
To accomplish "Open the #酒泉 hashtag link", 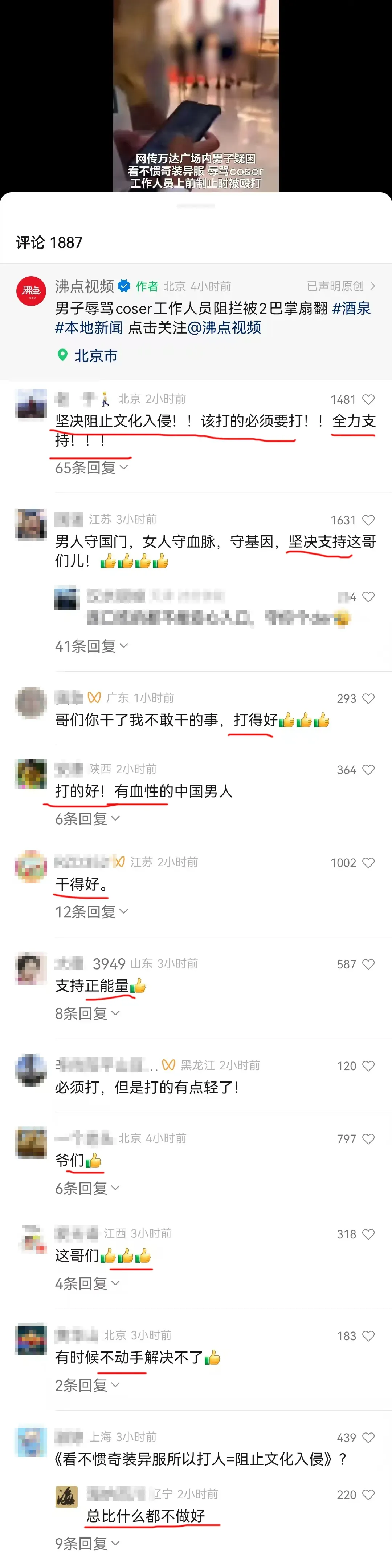I will click(351, 309).
